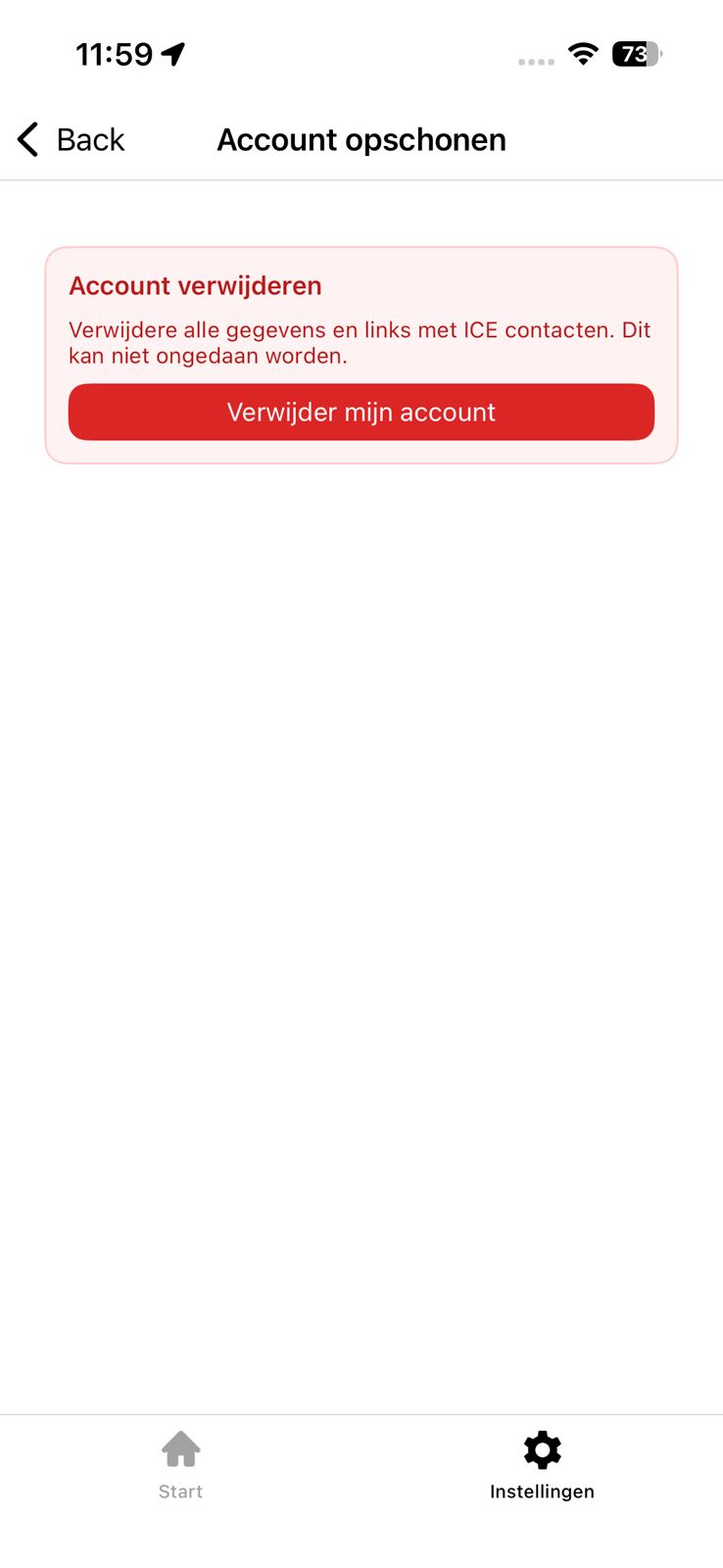Tap the Wi-Fi icon in the status bar
Screen dimensions: 723x1568
tap(582, 55)
